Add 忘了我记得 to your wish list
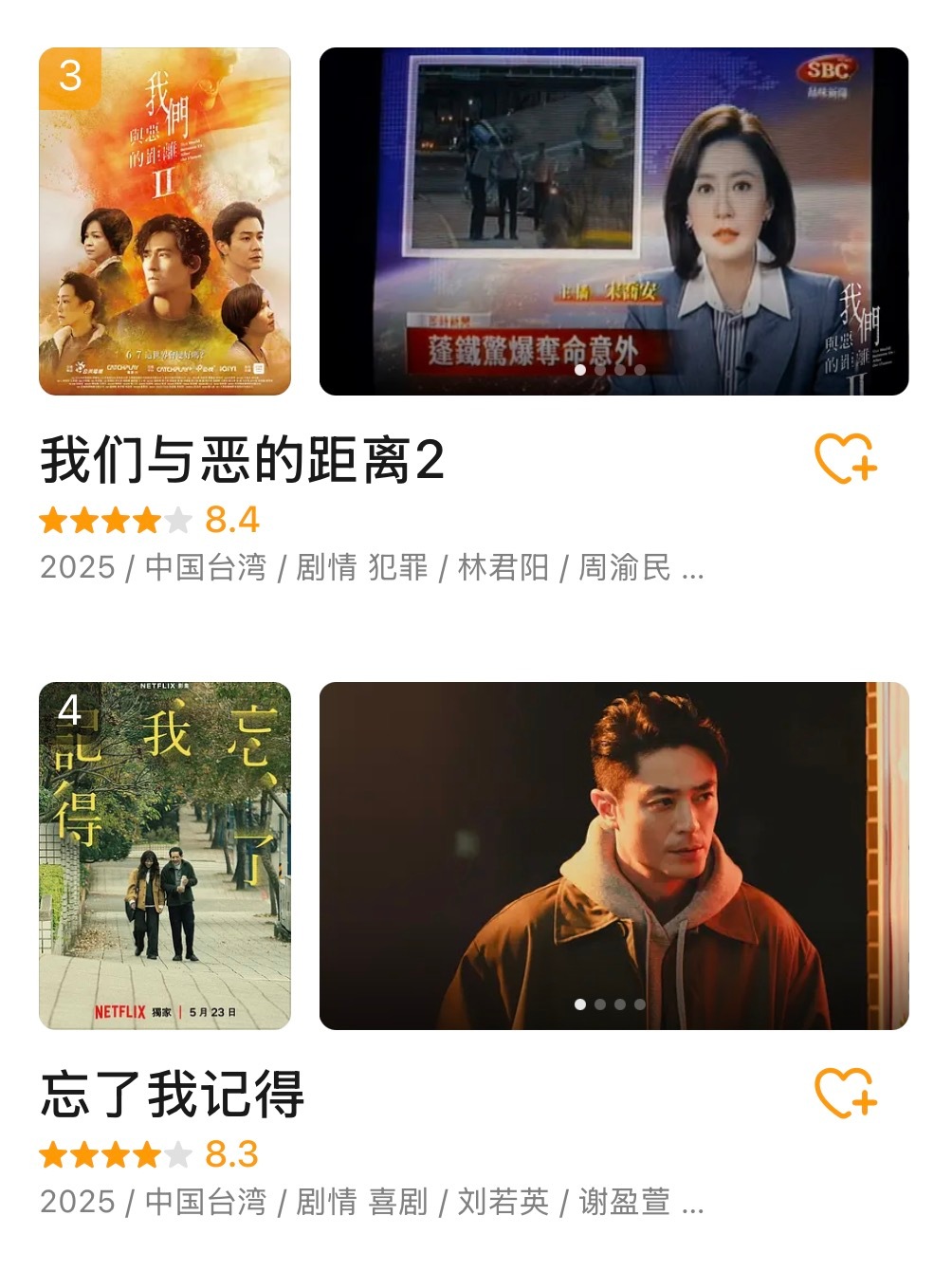The width and height of the screenshot is (952, 1271). [x=845, y=1094]
